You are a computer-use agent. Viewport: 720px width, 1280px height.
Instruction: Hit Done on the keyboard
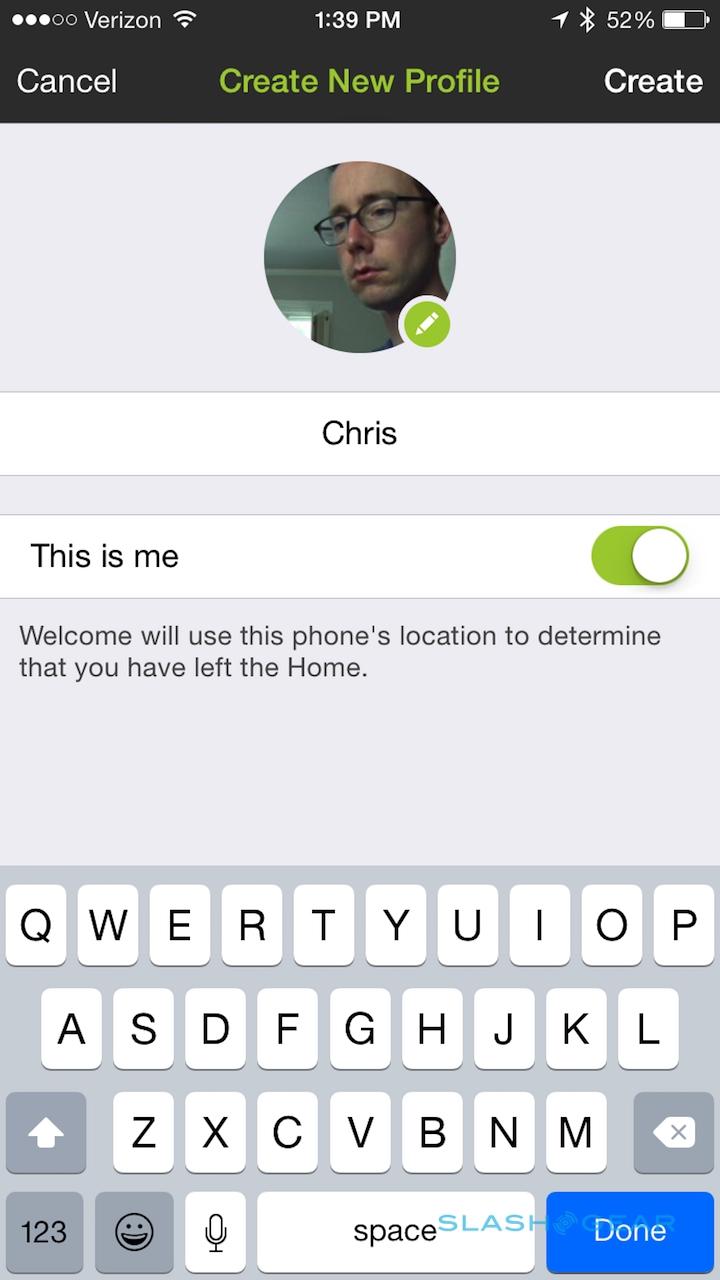pos(630,1231)
